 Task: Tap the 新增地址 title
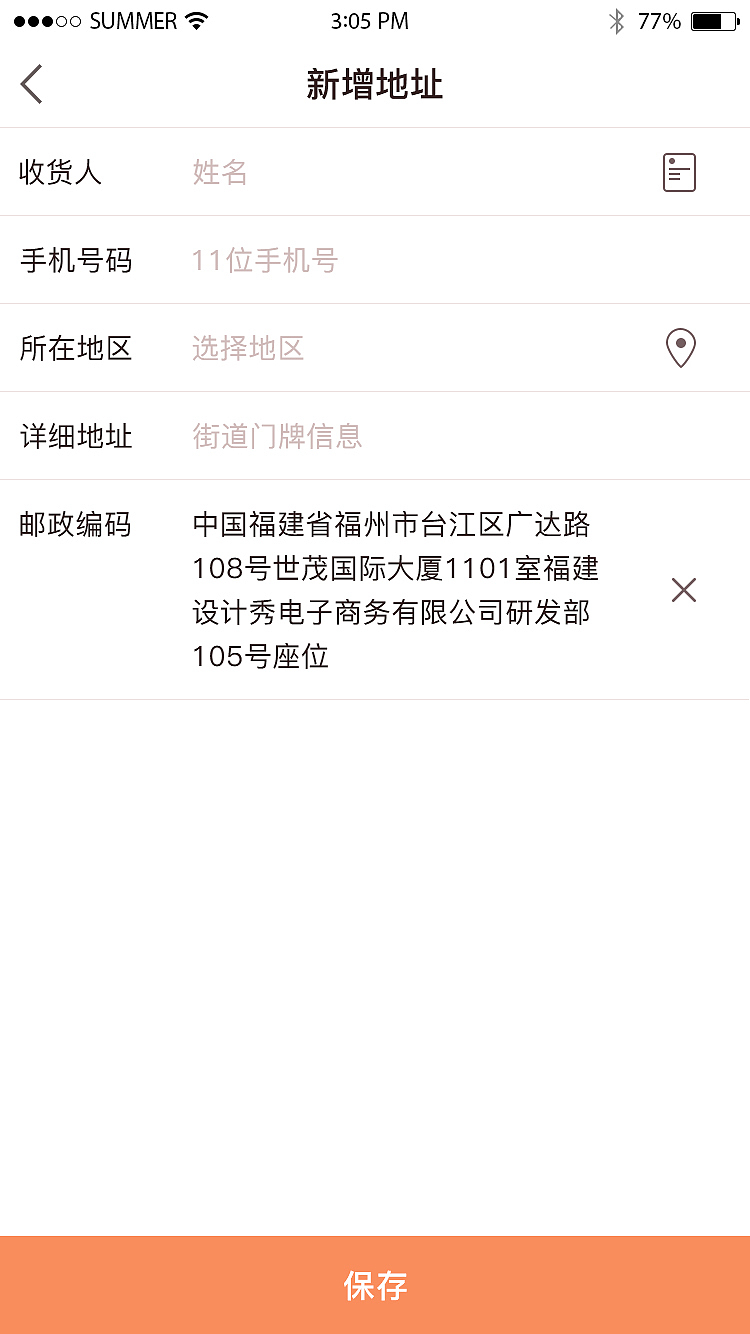coord(375,85)
